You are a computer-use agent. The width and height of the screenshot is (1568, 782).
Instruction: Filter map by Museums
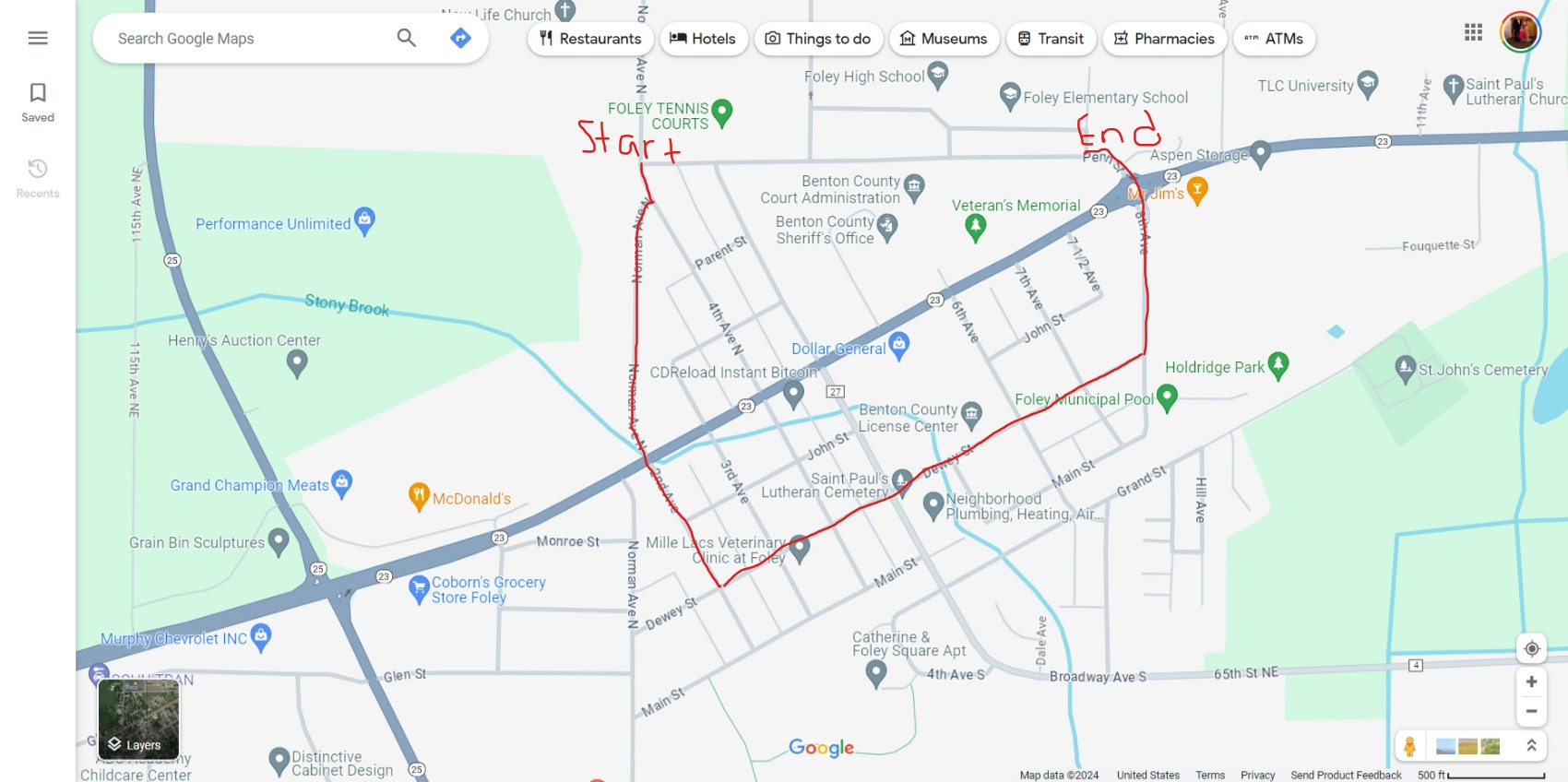coord(944,39)
